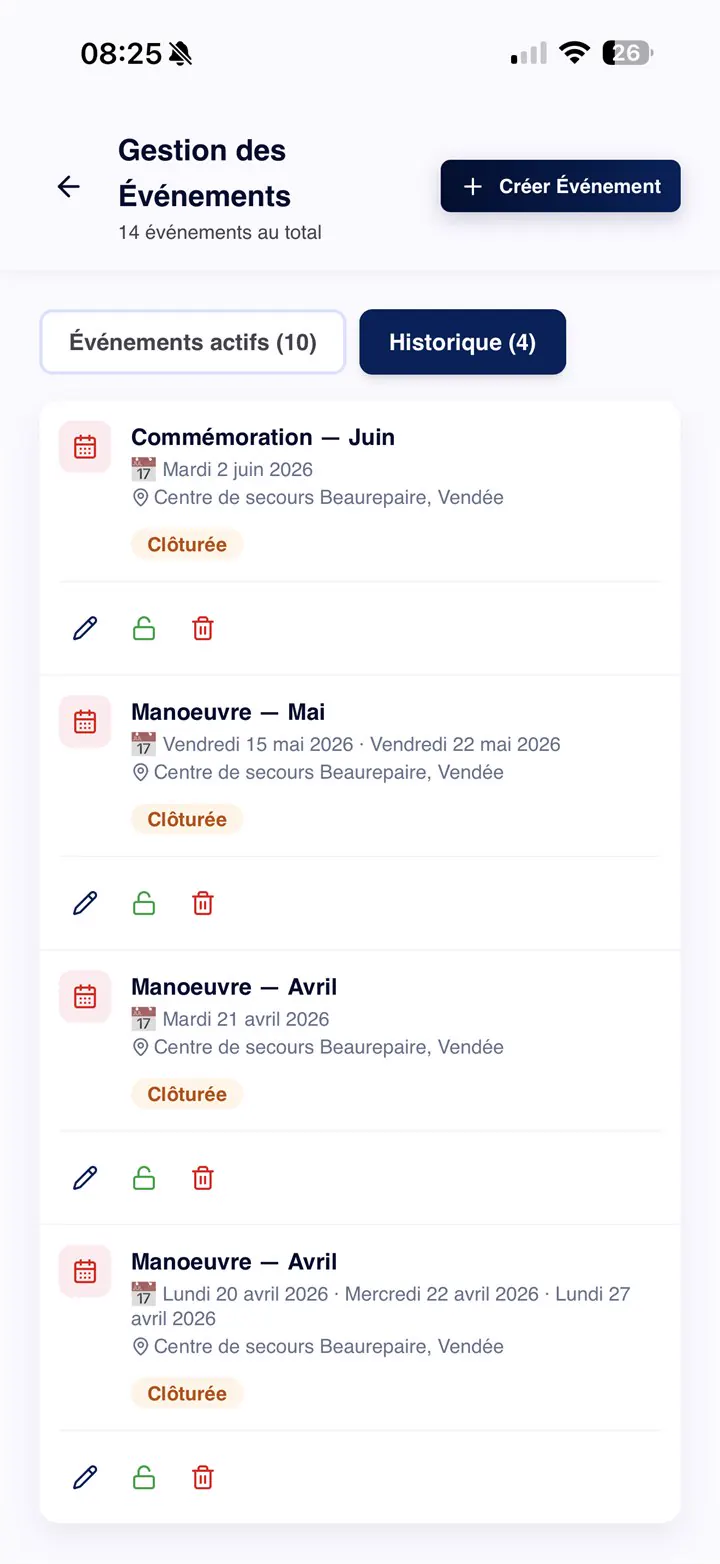Click the back arrow to leave event management
The image size is (720, 1564).
(x=67, y=186)
